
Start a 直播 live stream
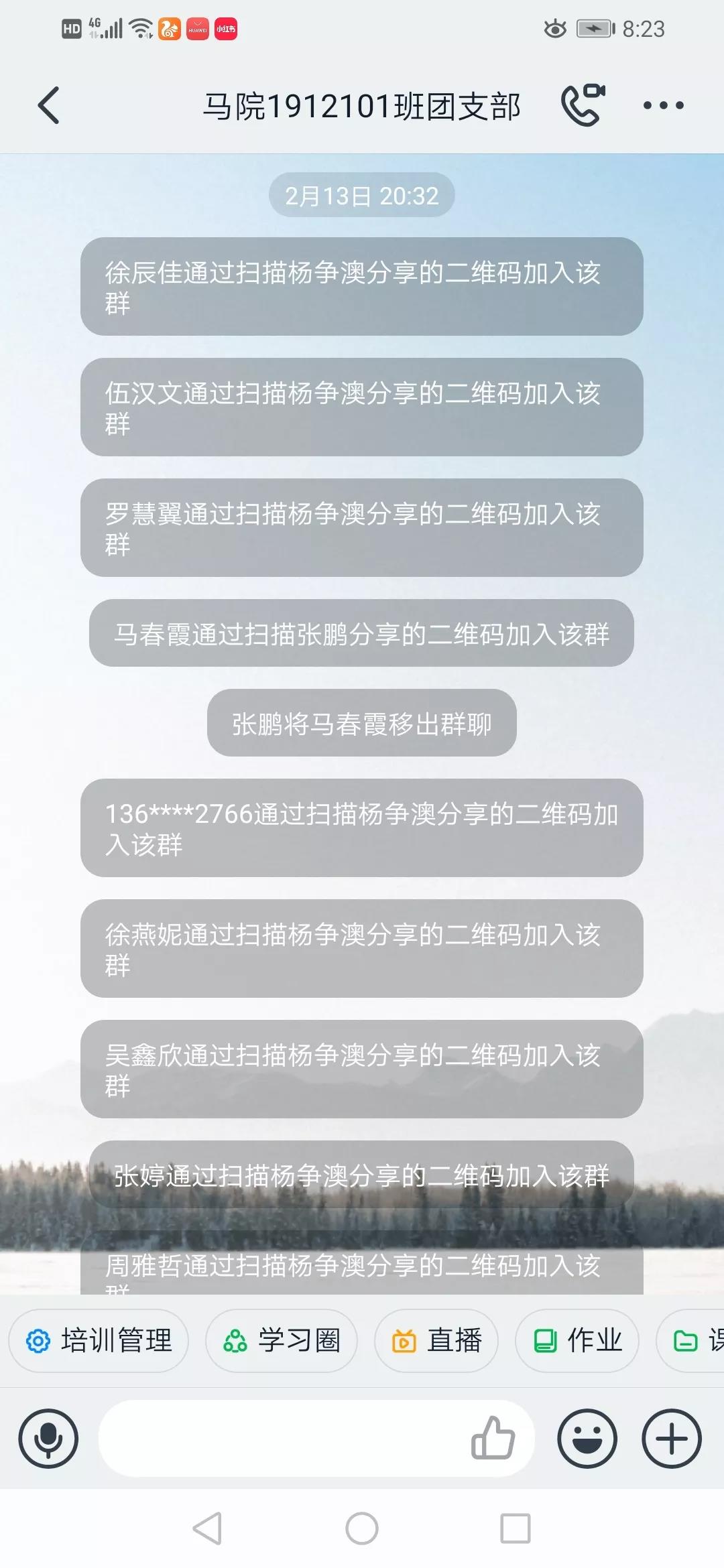(x=436, y=1340)
